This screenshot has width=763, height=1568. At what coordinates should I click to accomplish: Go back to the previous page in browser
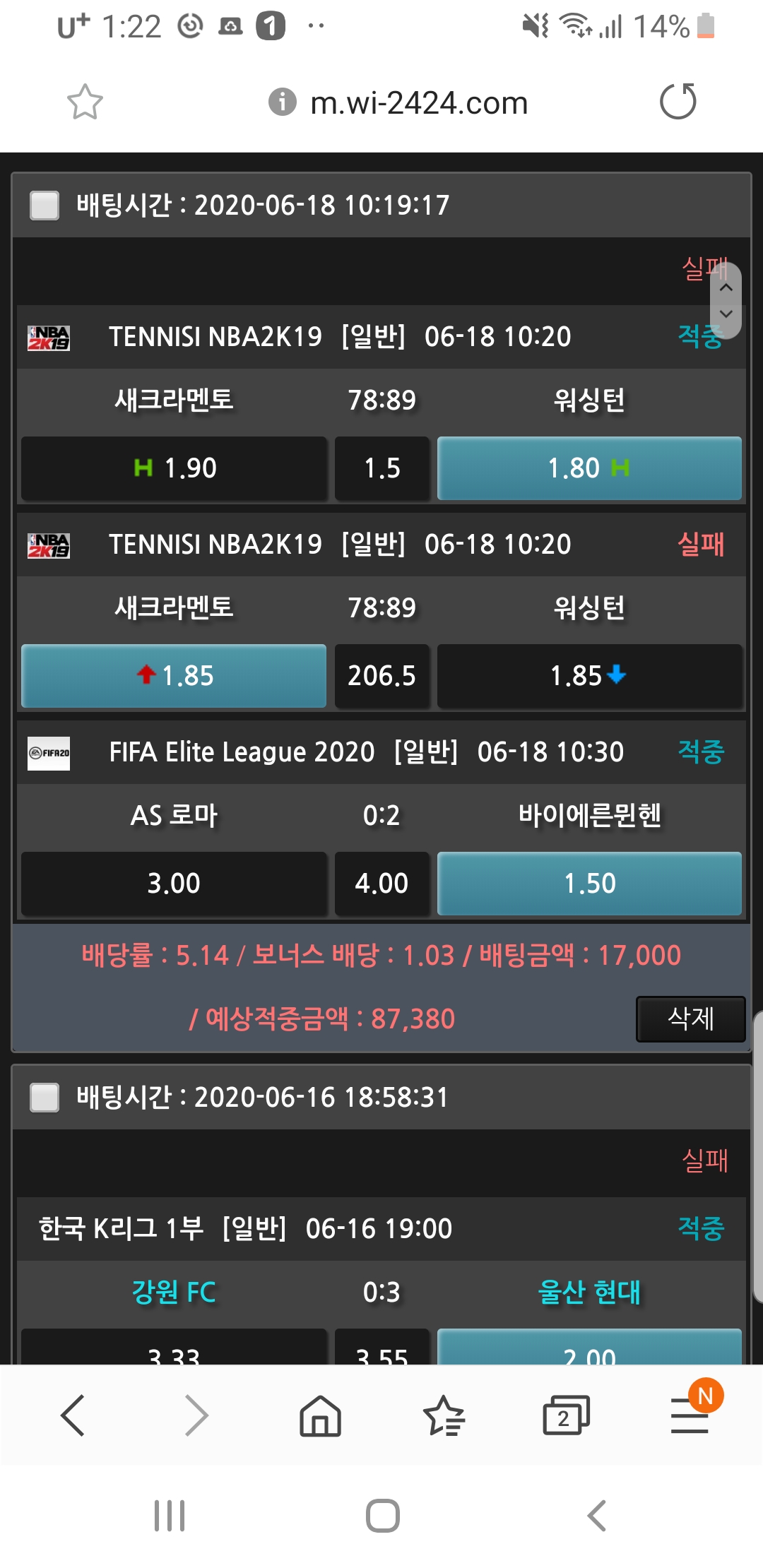point(73,1415)
